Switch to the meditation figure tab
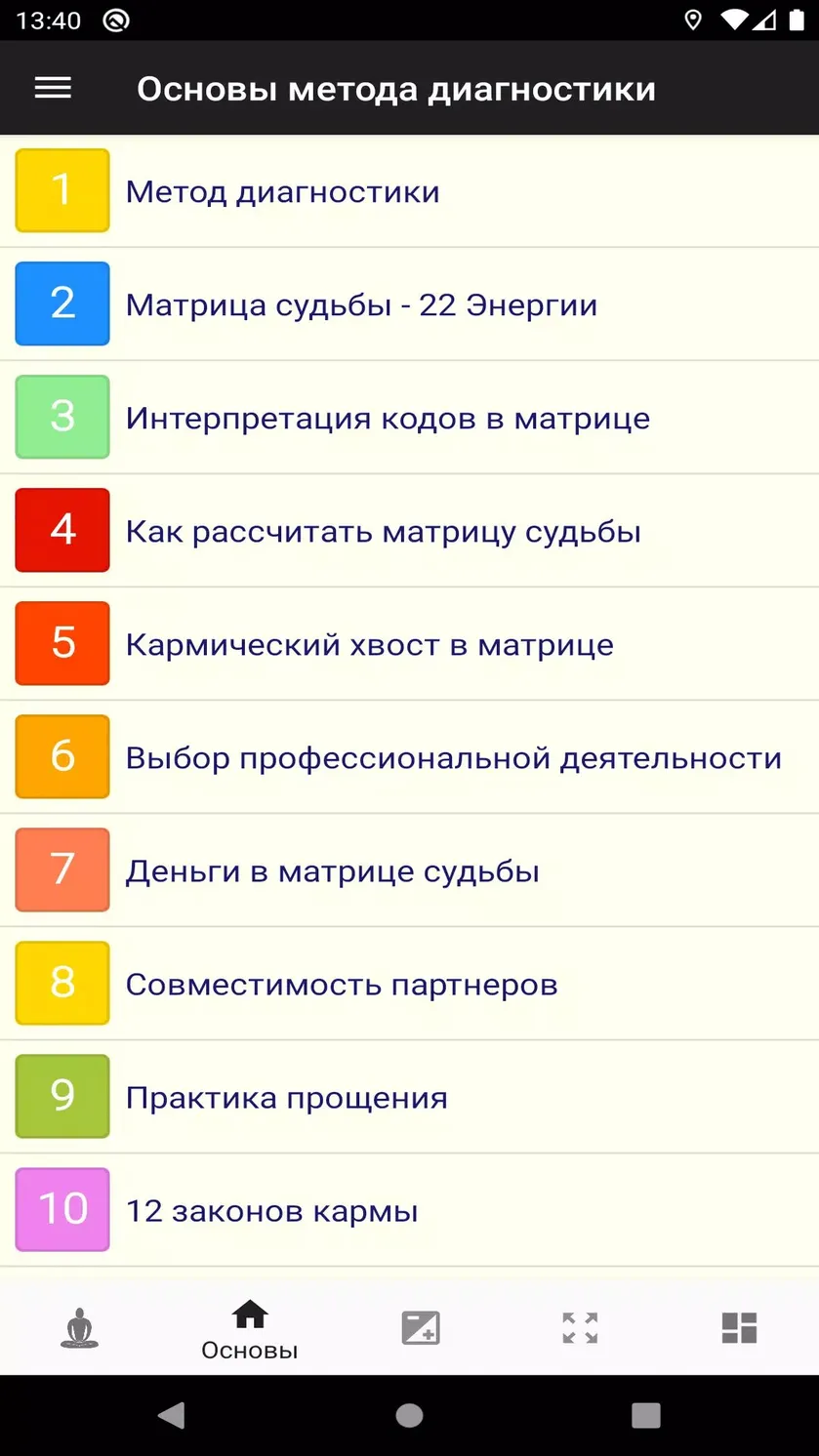The width and height of the screenshot is (819, 1456). click(x=80, y=1328)
